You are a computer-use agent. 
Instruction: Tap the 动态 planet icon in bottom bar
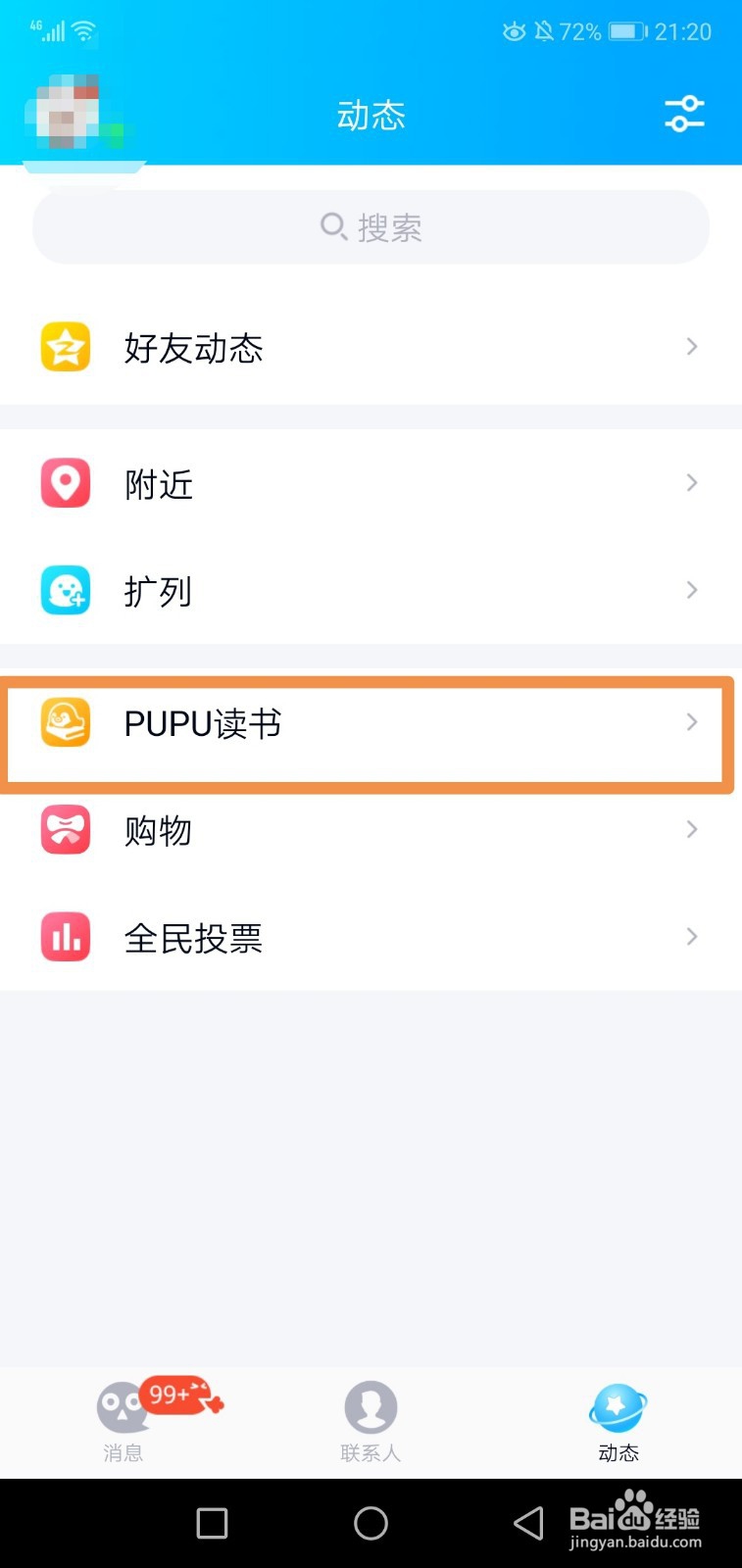[x=618, y=1406]
